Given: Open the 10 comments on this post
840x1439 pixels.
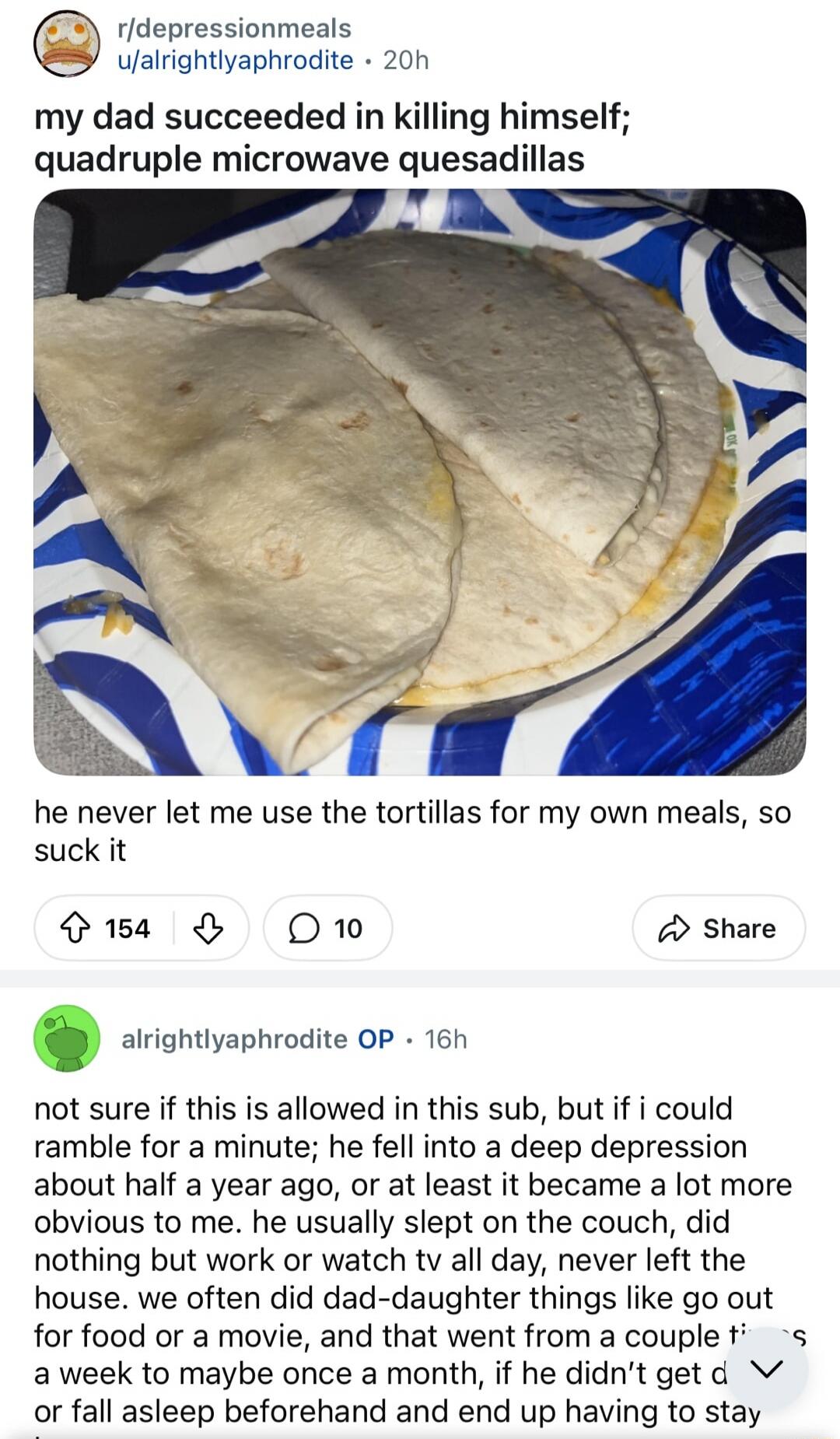Looking at the screenshot, I should pos(327,928).
